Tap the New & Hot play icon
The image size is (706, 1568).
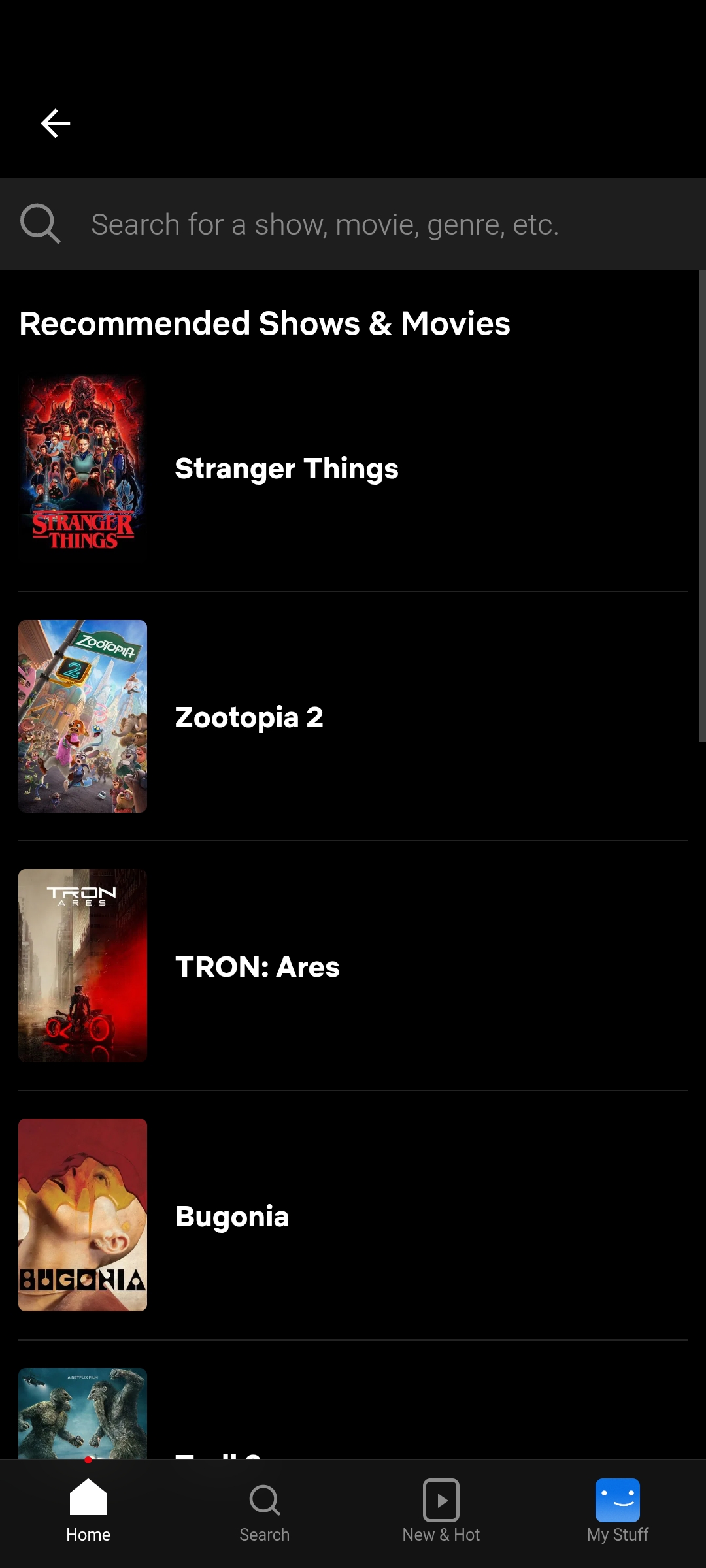(441, 1501)
